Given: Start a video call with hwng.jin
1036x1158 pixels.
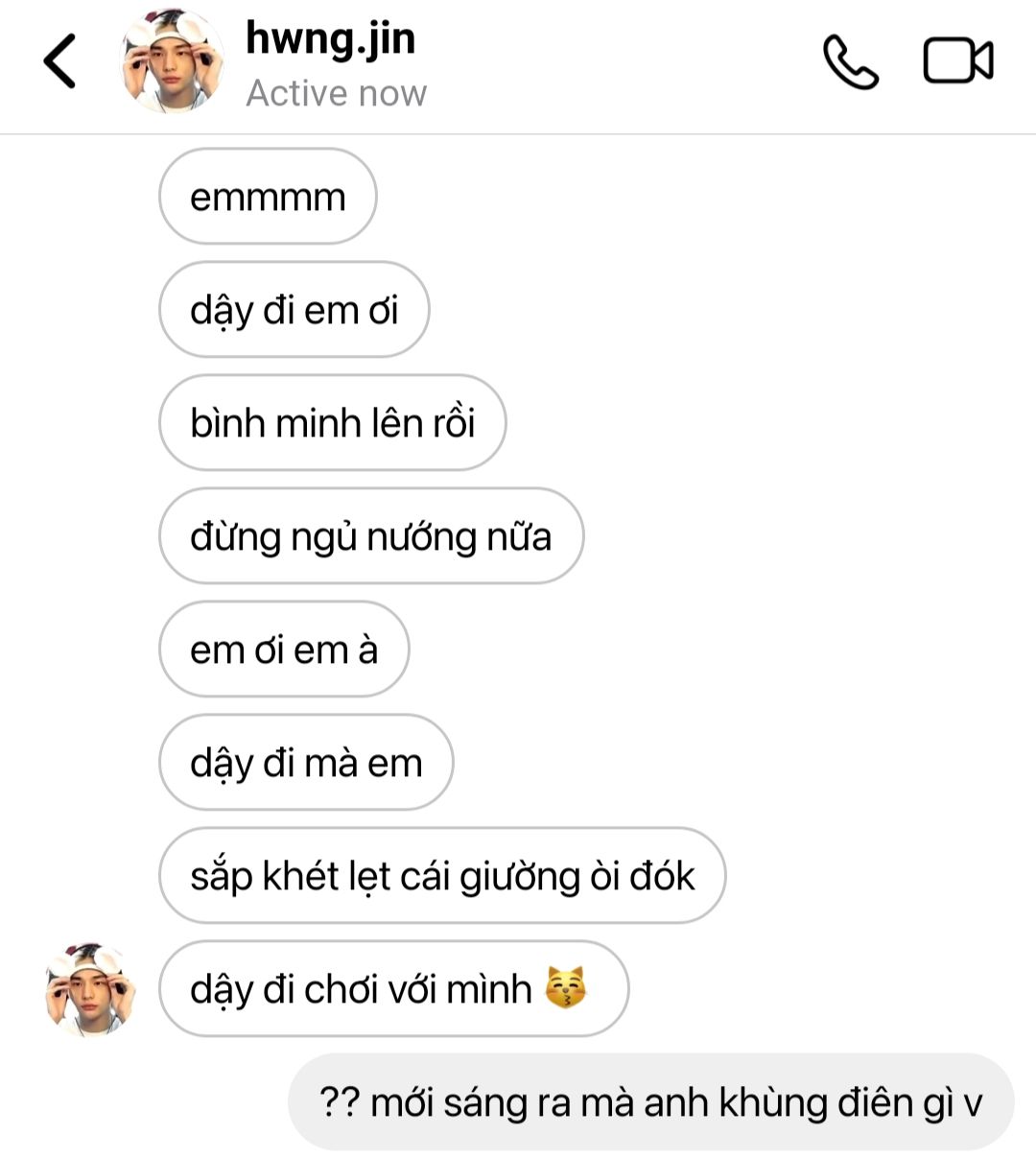Looking at the screenshot, I should point(957,61).
